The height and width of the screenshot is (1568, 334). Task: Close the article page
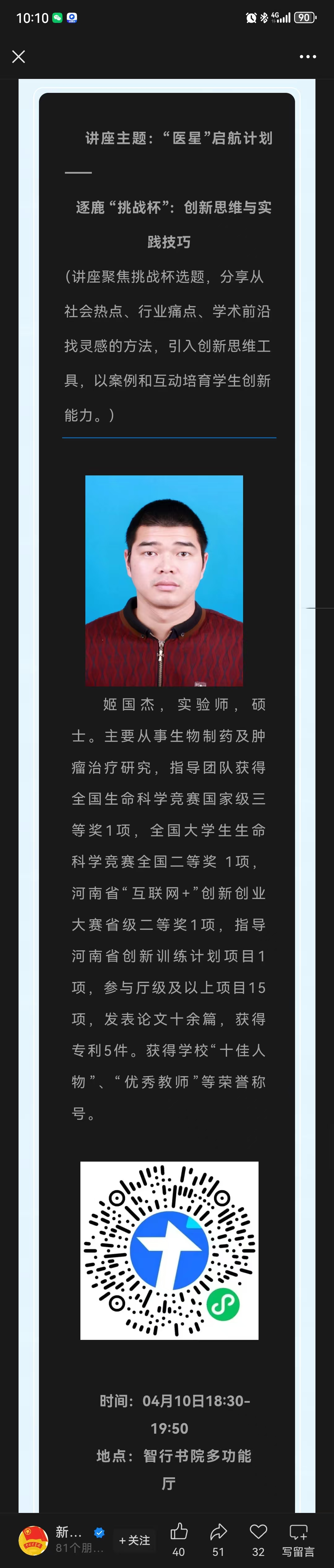[x=18, y=57]
